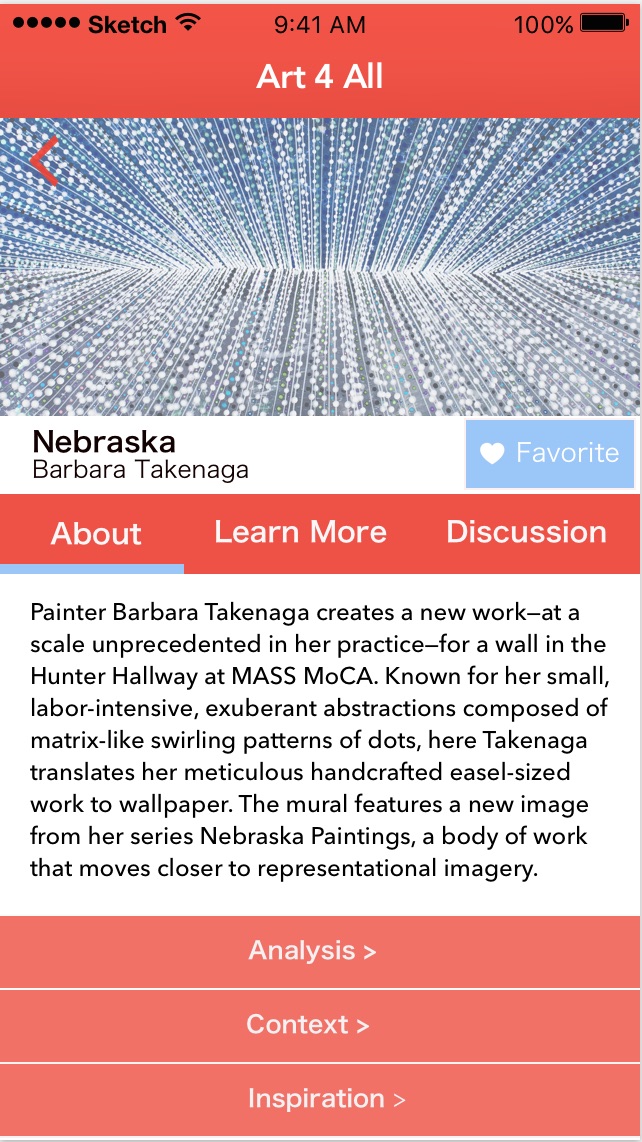Go back using the red arrow

[x=45, y=161]
